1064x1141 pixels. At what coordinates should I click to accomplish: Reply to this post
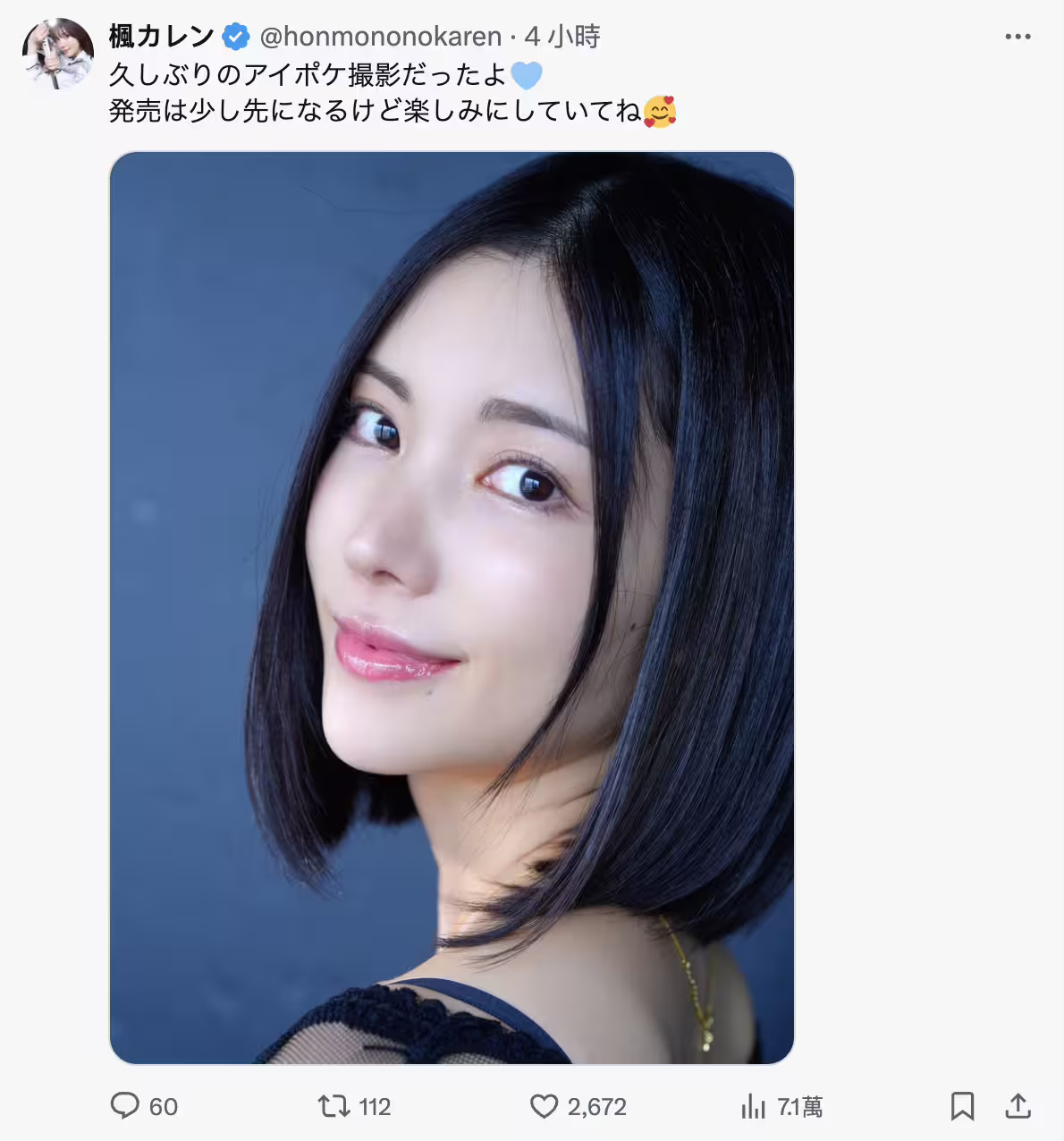pyautogui.click(x=125, y=1106)
